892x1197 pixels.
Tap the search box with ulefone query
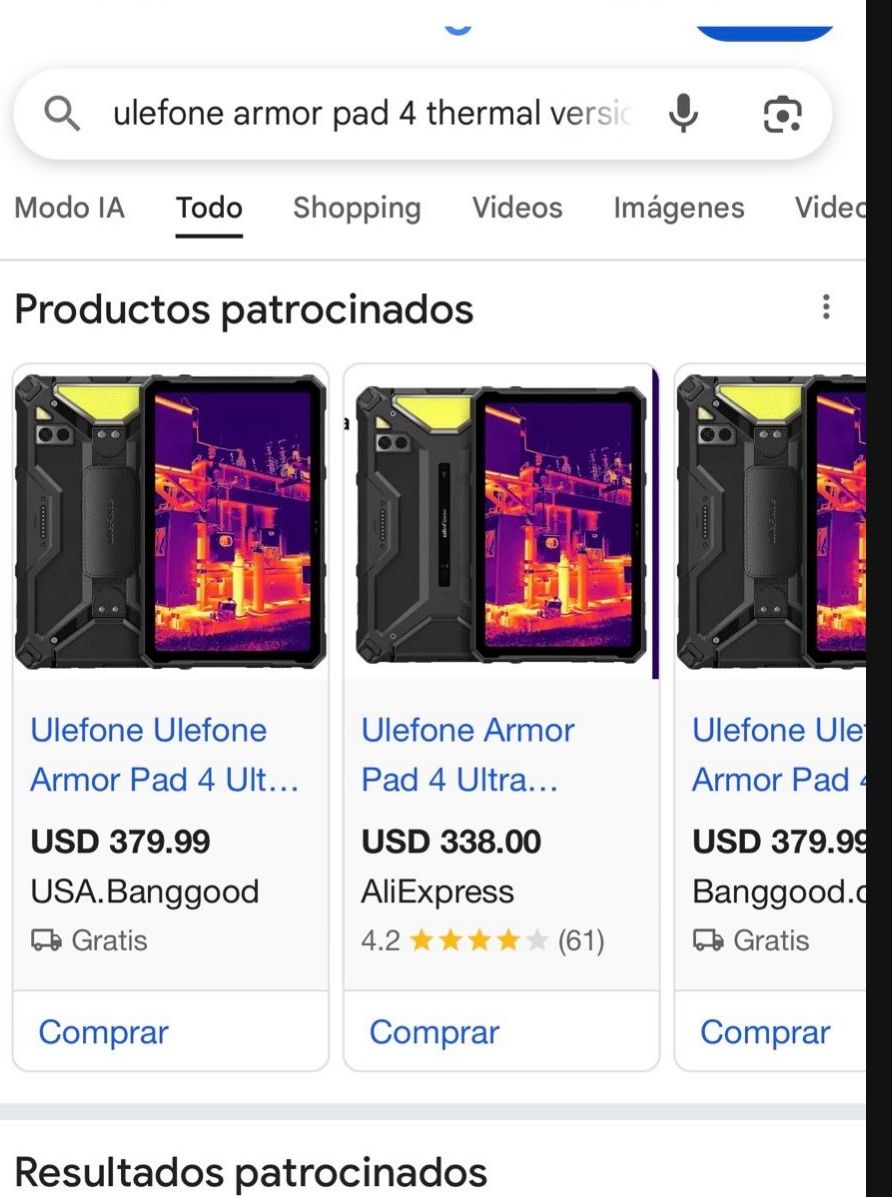370,114
